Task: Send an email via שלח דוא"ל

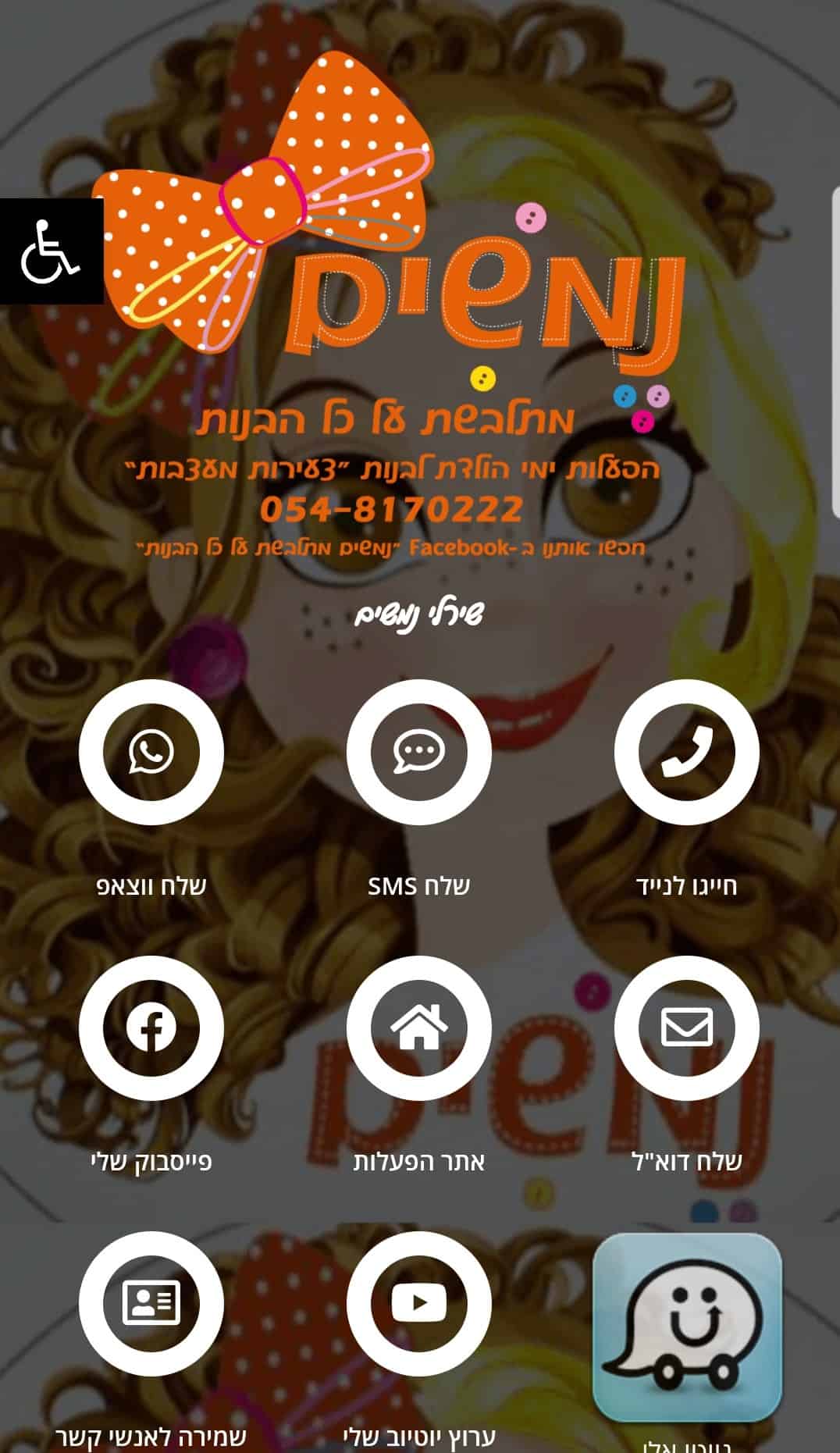Action: click(686, 1027)
